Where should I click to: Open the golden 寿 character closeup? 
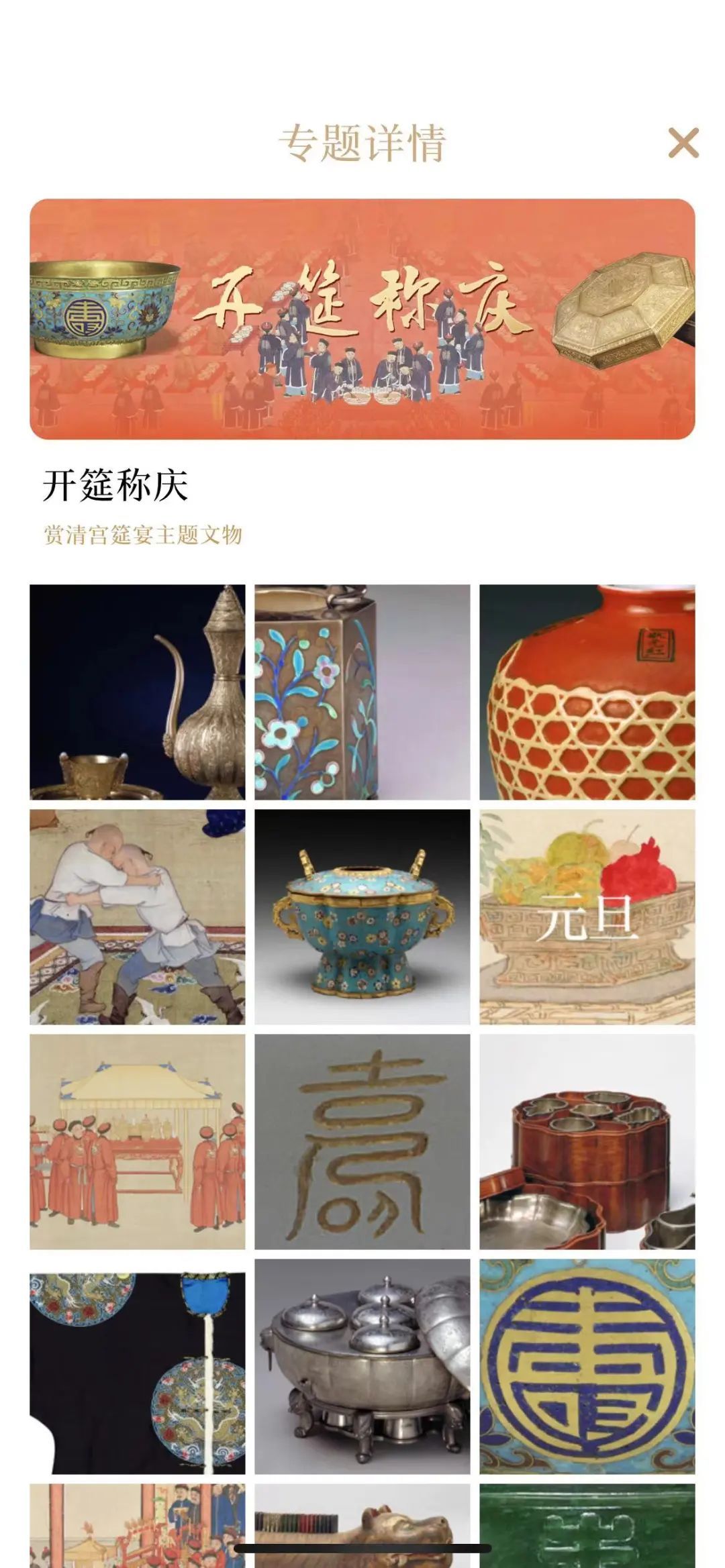click(362, 1141)
